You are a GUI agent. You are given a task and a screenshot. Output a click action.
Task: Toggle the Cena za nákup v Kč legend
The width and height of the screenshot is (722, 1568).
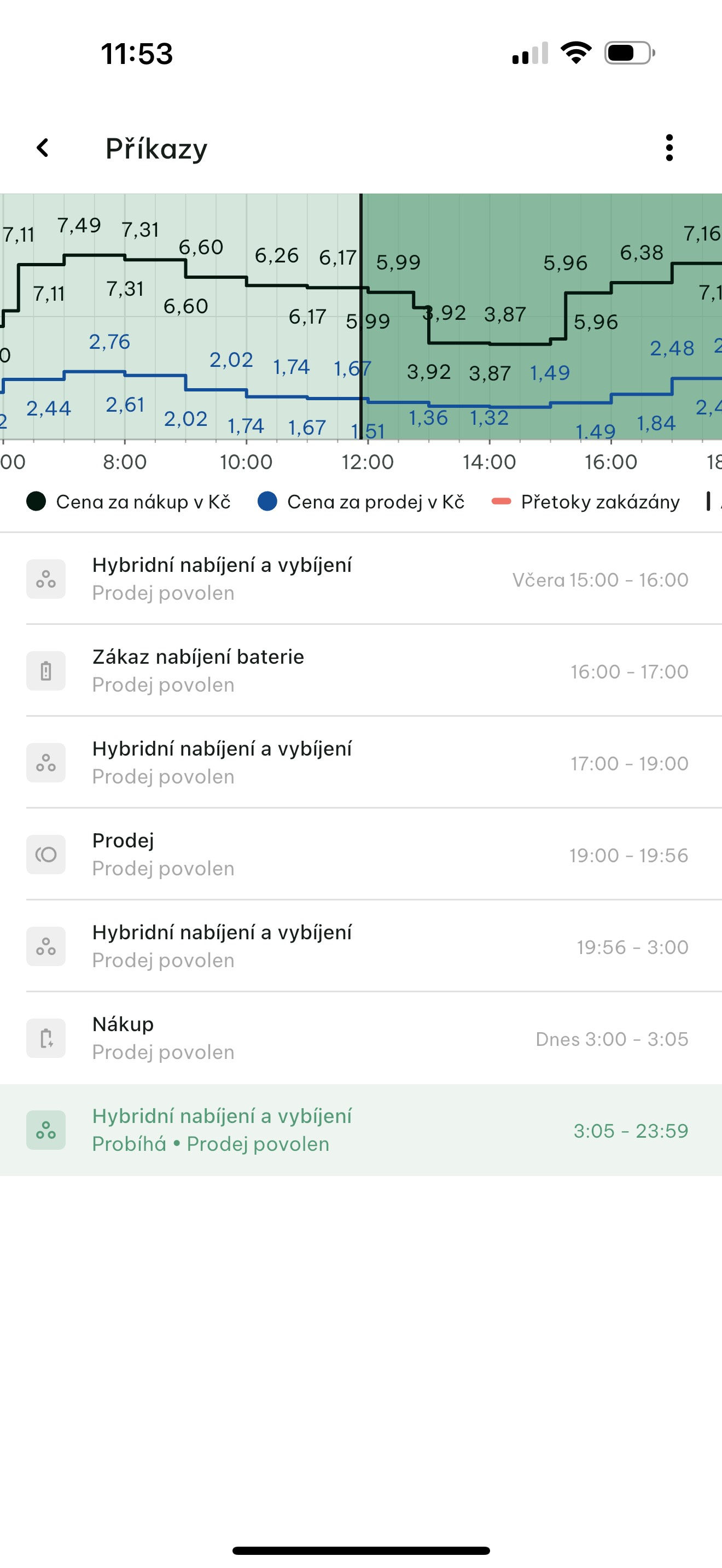129,502
